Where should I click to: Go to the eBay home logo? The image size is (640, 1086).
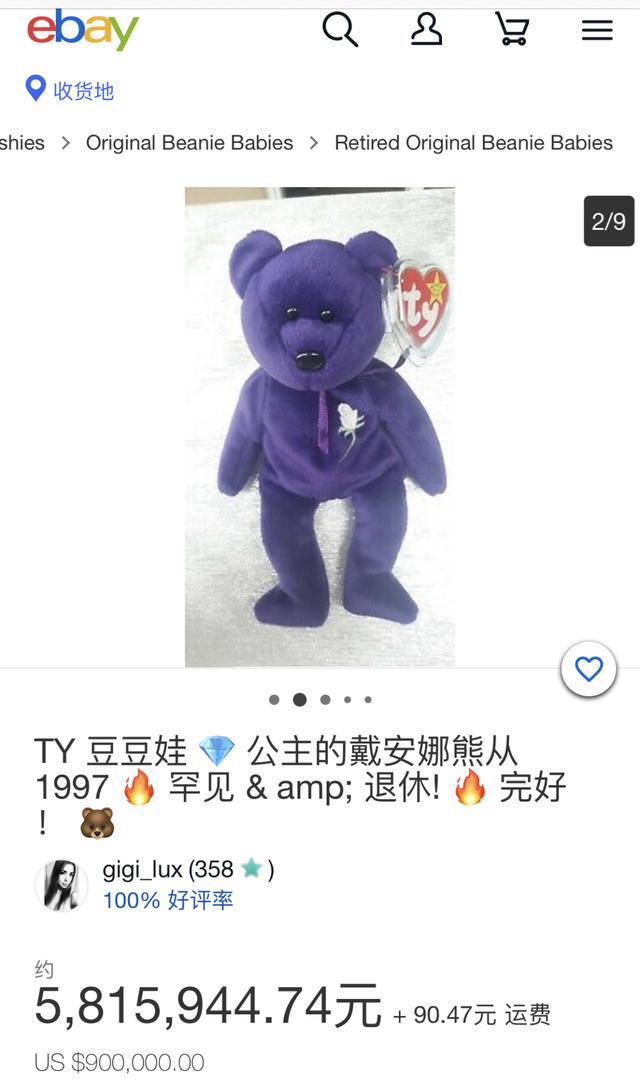[x=82, y=30]
